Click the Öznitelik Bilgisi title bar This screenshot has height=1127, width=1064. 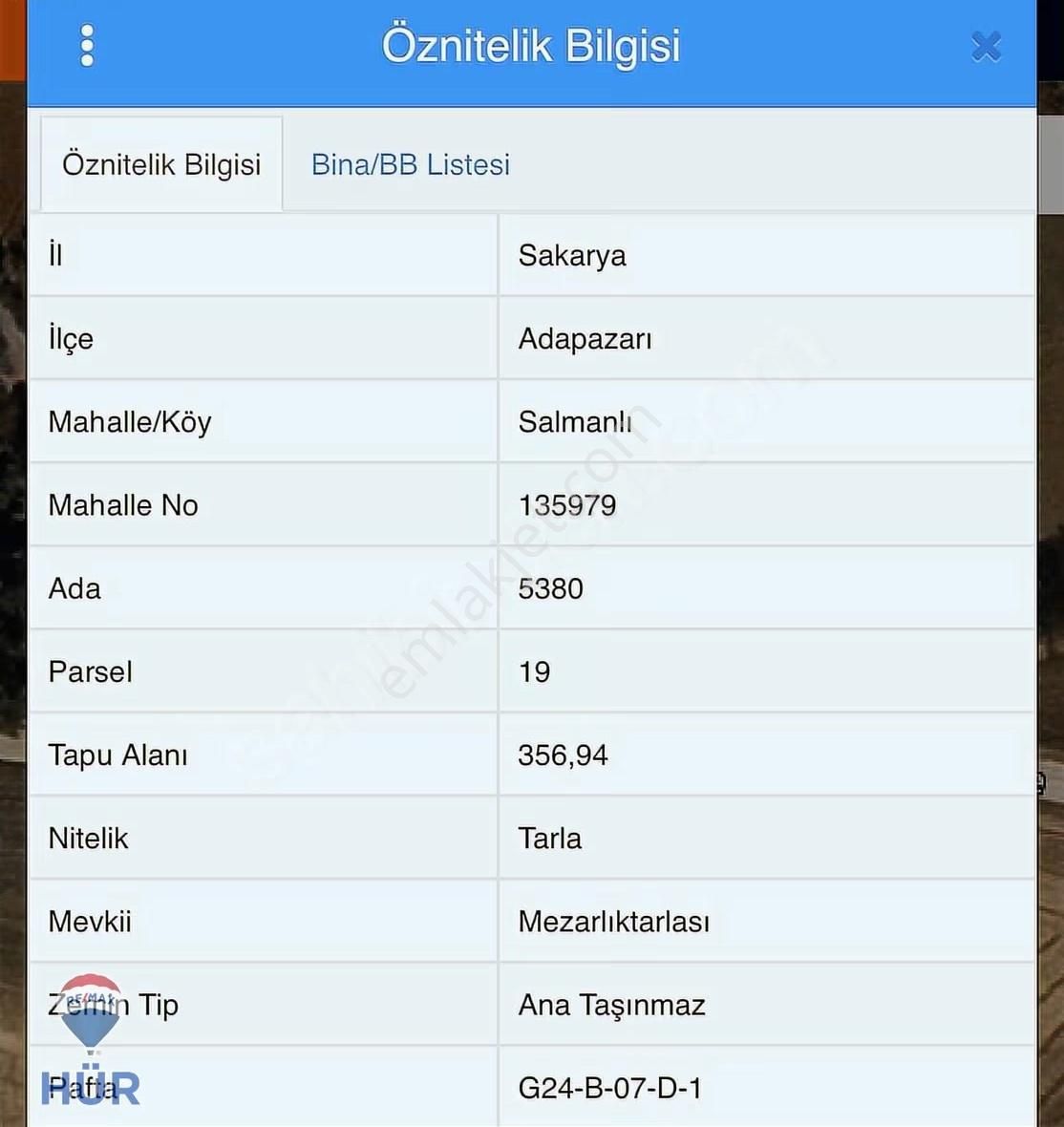[x=531, y=44]
